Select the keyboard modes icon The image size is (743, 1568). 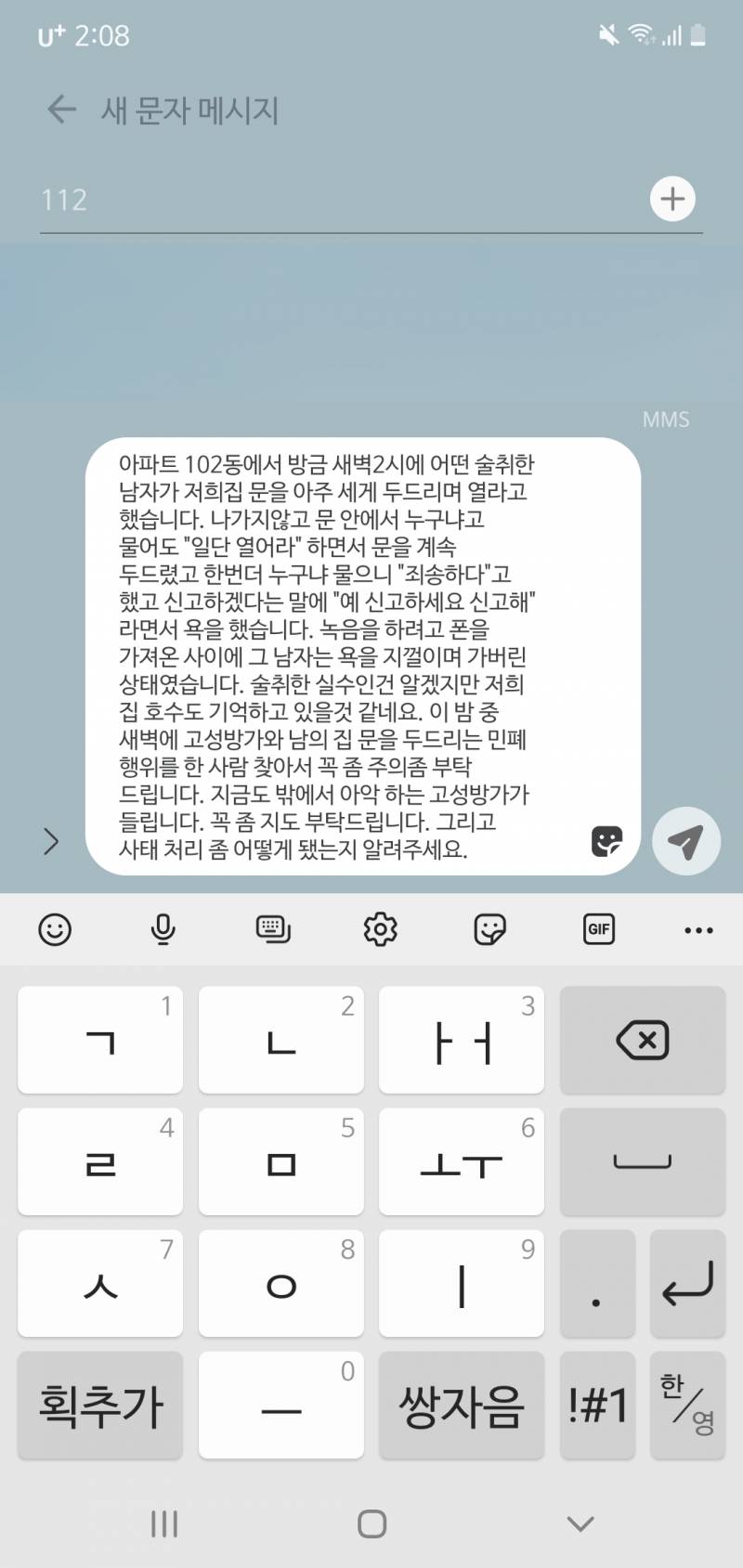[272, 929]
